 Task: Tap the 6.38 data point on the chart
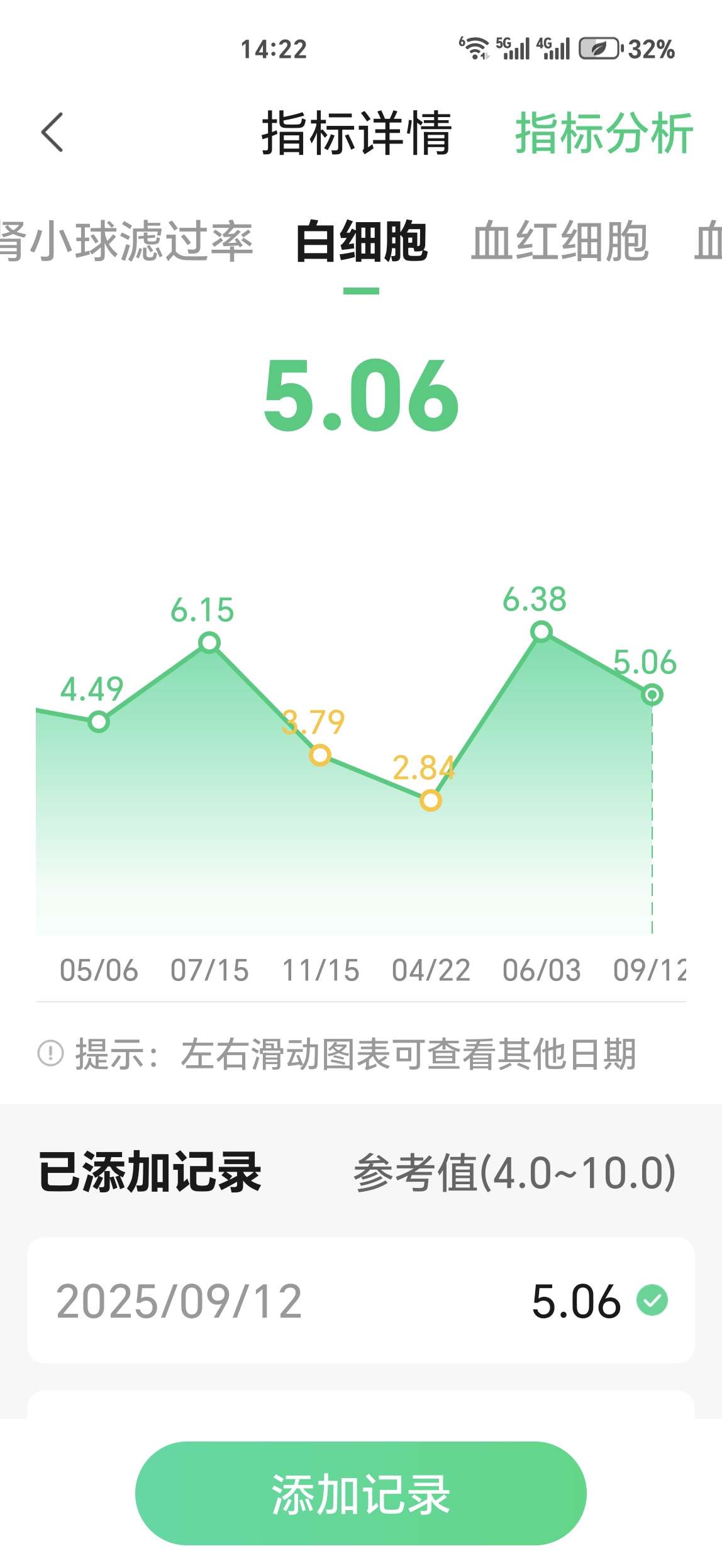point(542,630)
